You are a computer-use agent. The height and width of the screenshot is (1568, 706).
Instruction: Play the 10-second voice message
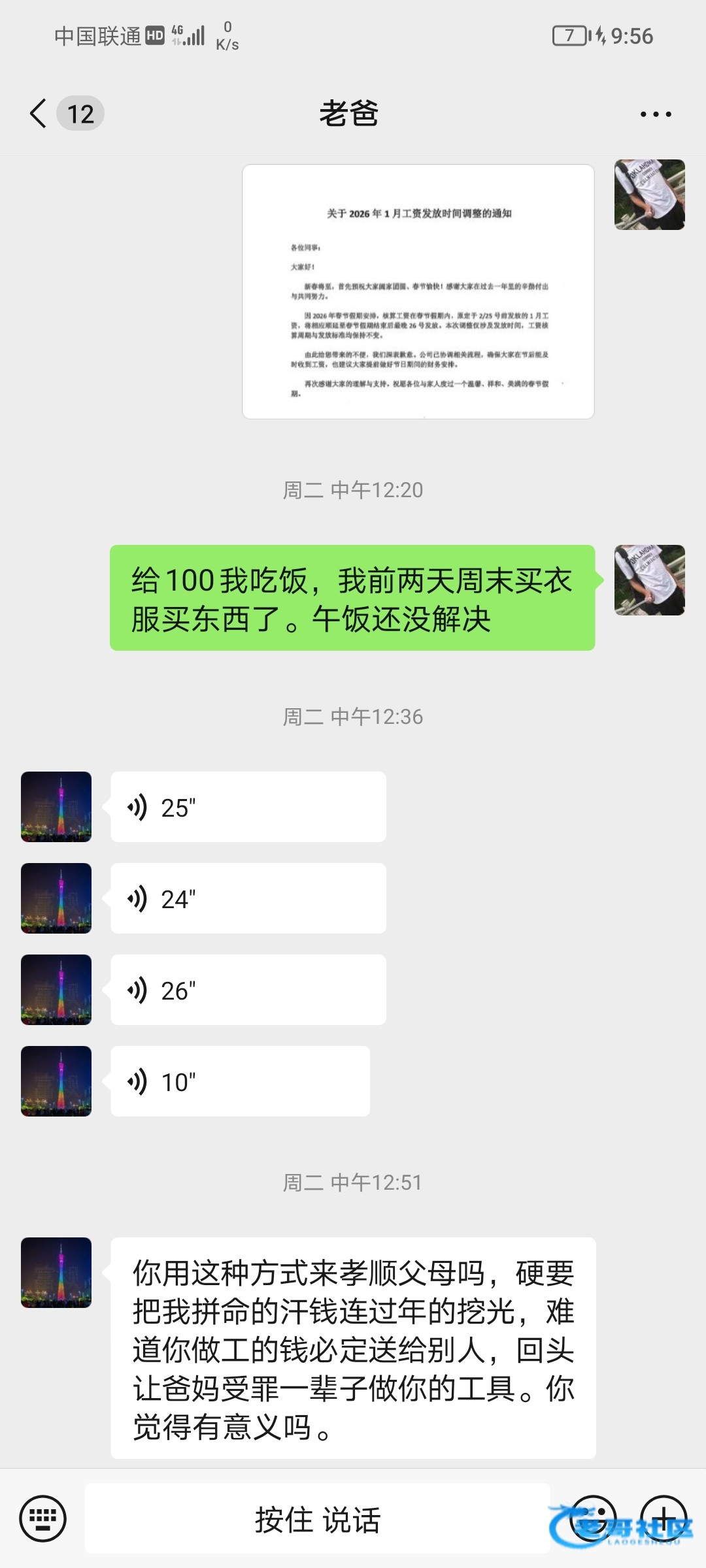240,1081
